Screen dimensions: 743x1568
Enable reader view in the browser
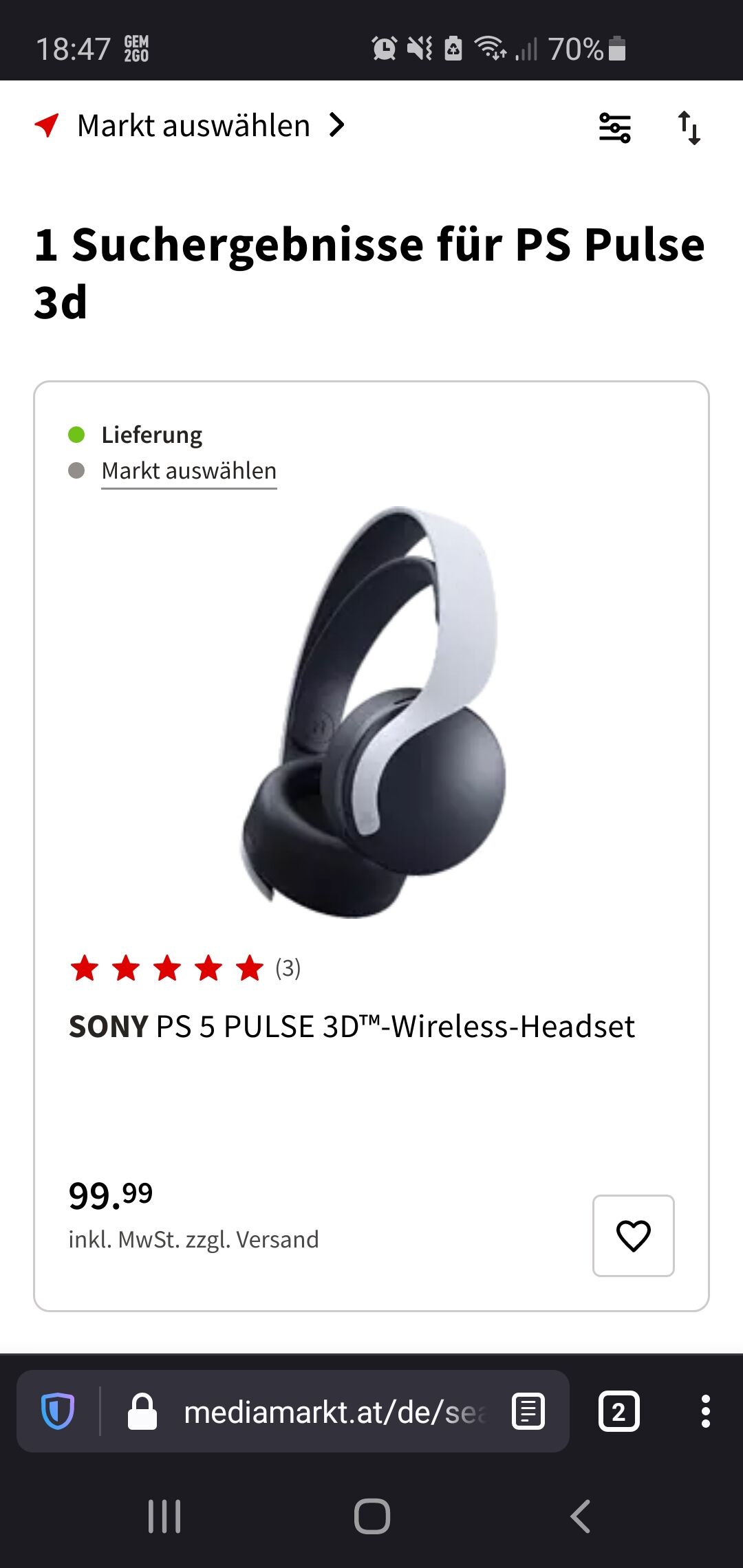click(x=528, y=1412)
